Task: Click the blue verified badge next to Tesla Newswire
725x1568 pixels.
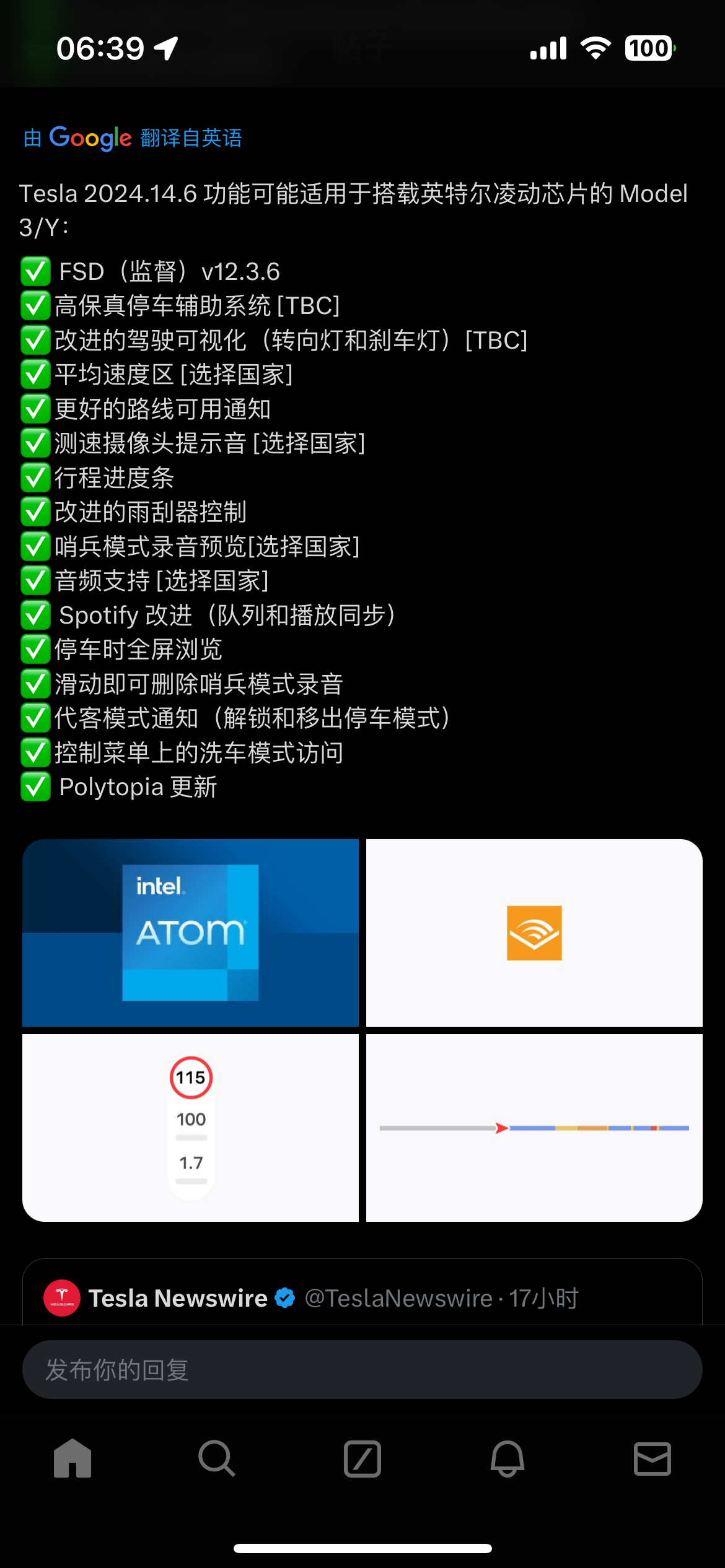Action: pos(284,1298)
